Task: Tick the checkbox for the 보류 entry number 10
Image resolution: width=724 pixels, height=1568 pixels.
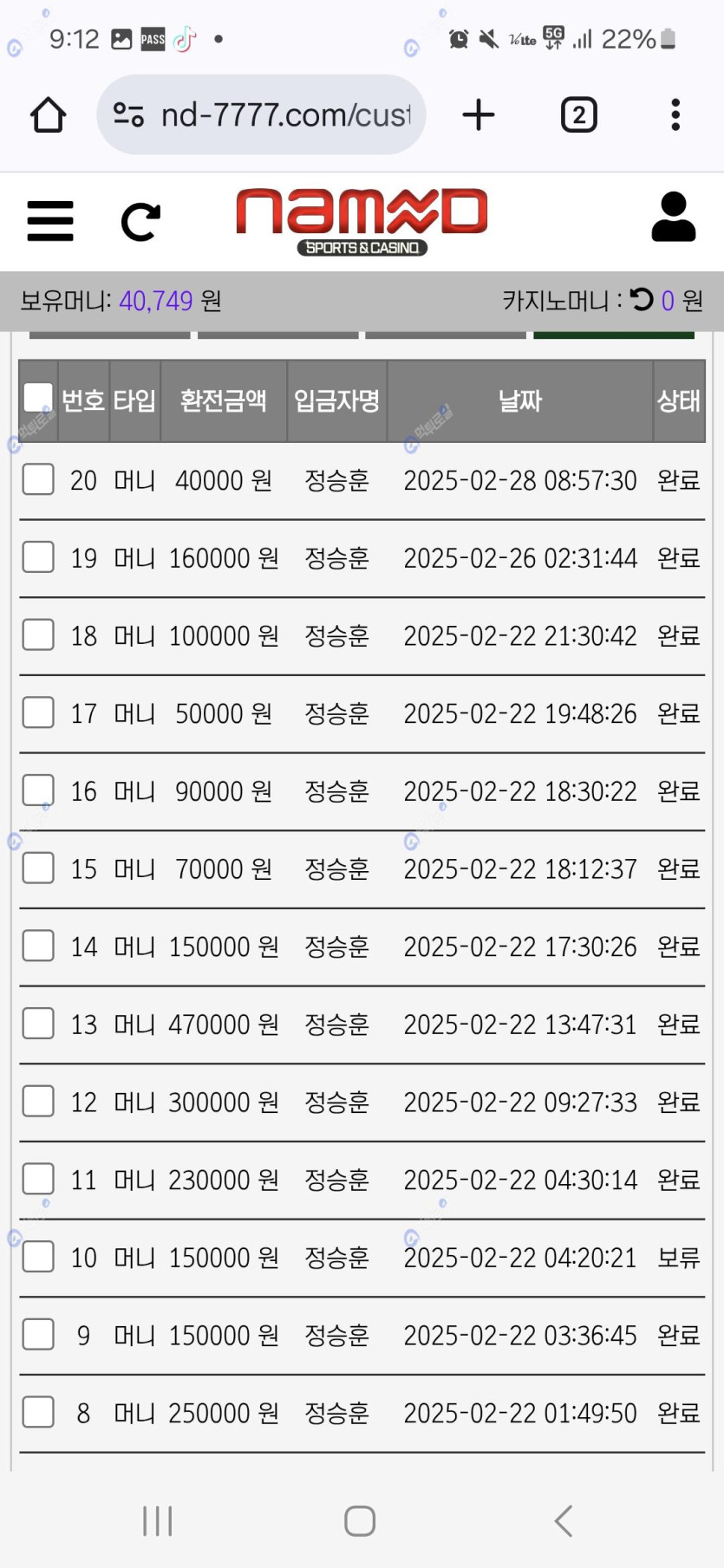Action: (38, 1257)
